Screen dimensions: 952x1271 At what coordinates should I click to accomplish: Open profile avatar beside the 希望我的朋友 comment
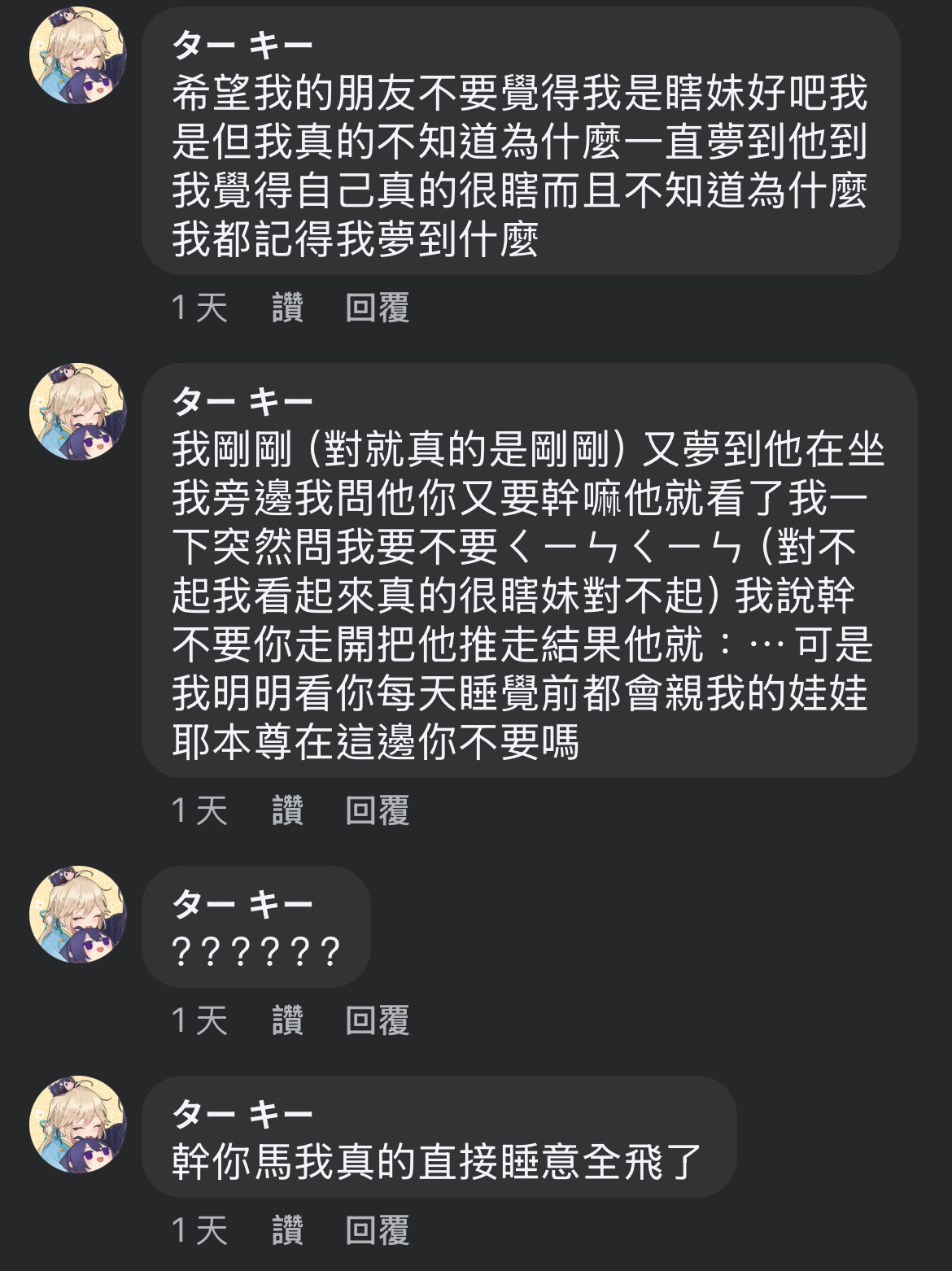(78, 55)
